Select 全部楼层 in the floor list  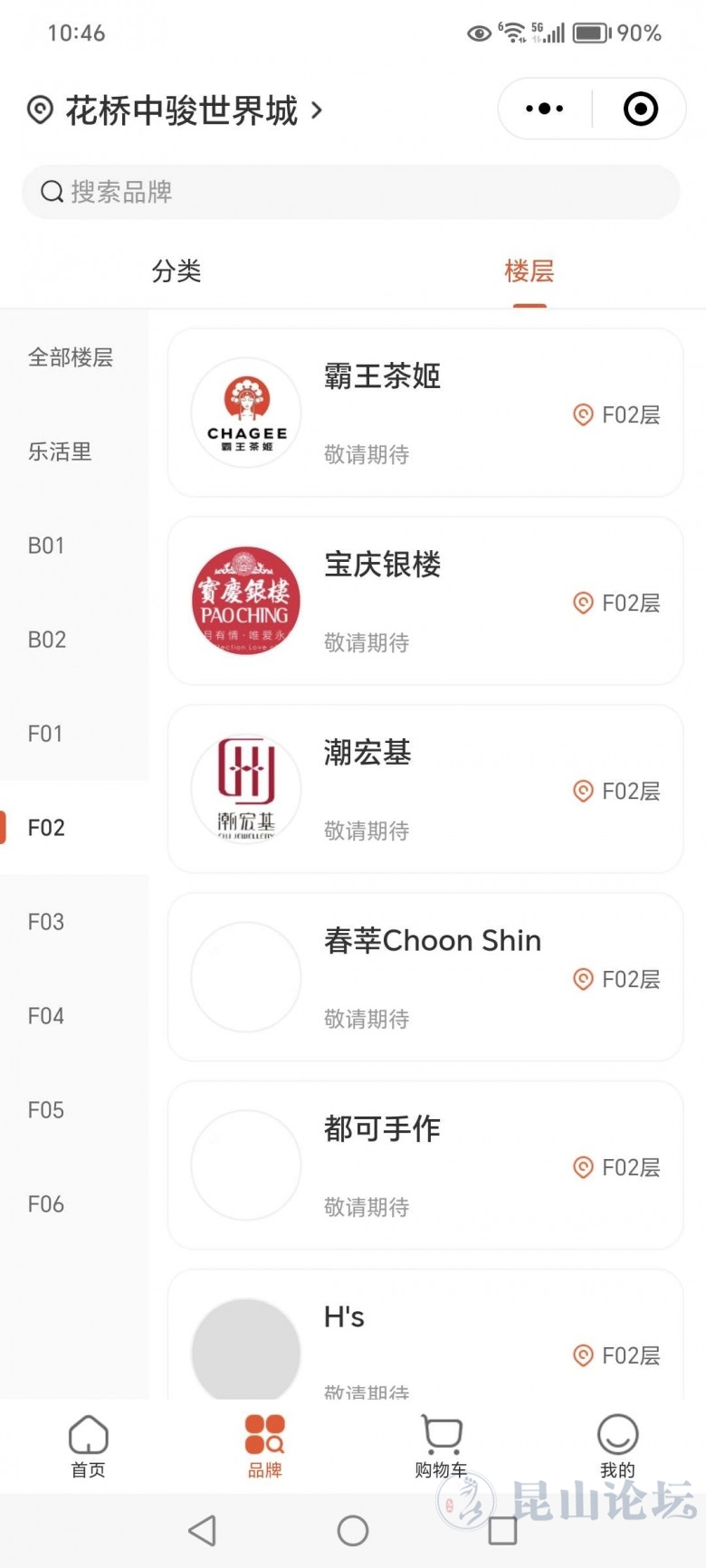point(71,357)
